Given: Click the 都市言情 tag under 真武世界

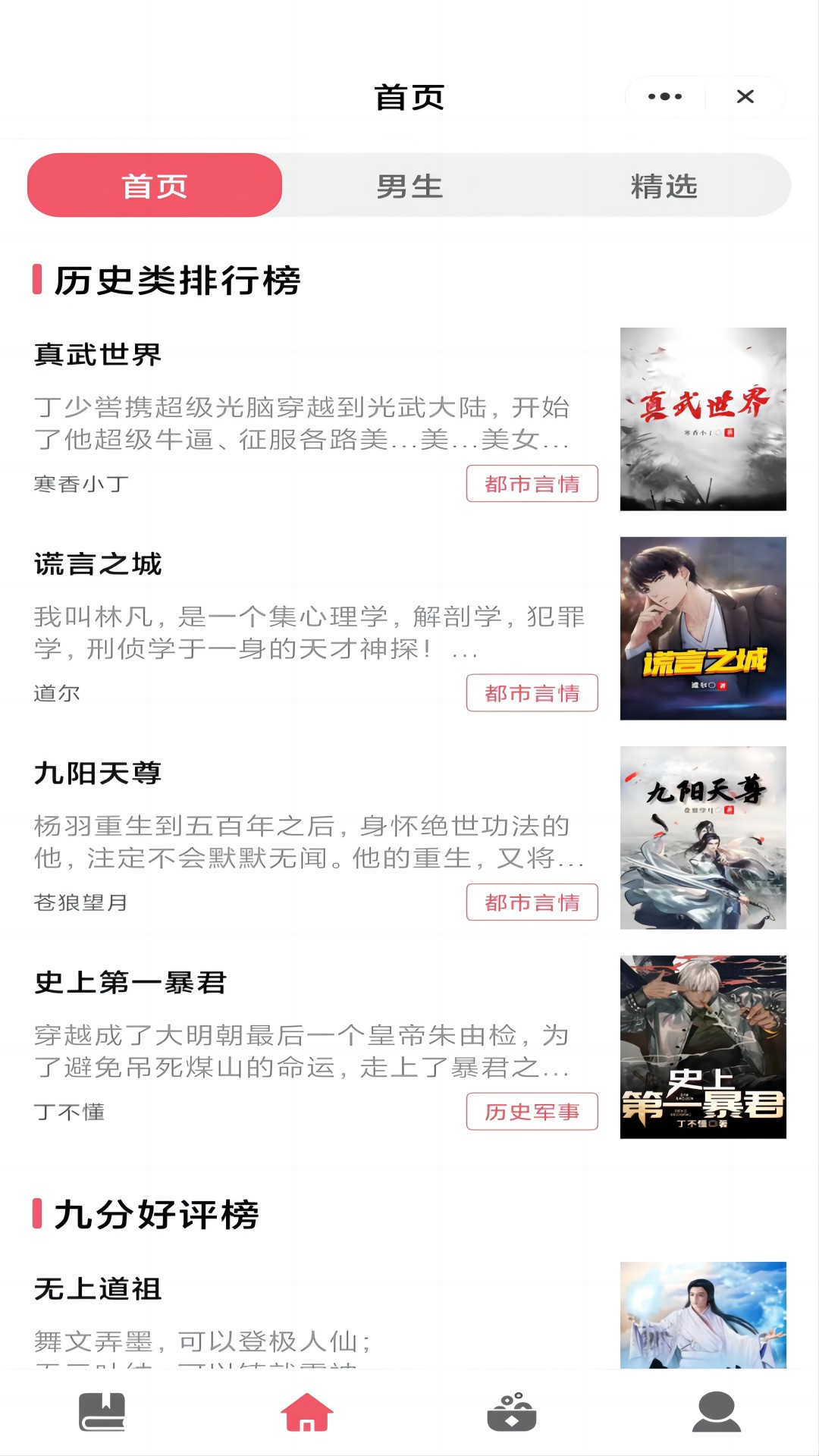Looking at the screenshot, I should click(x=532, y=482).
